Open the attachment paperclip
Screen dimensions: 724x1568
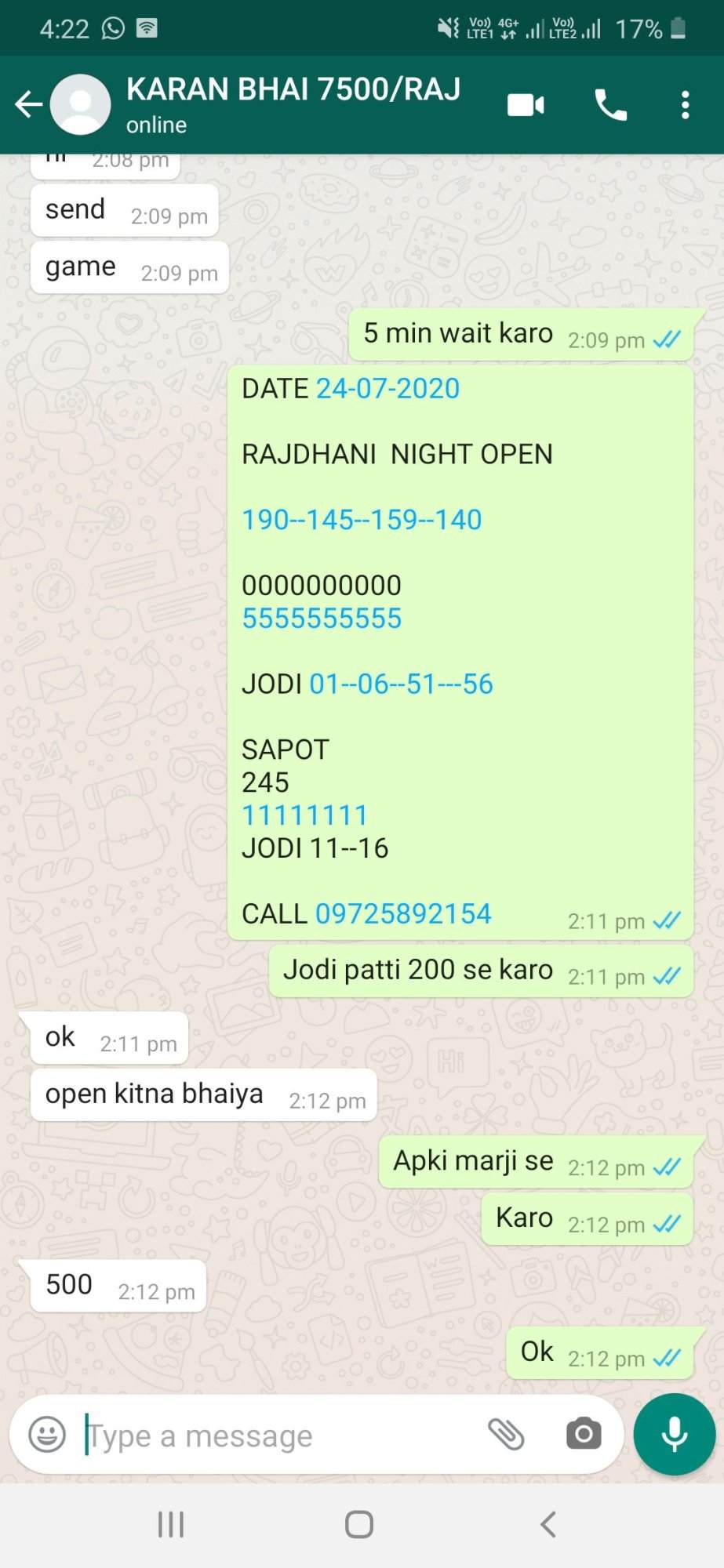point(506,1435)
